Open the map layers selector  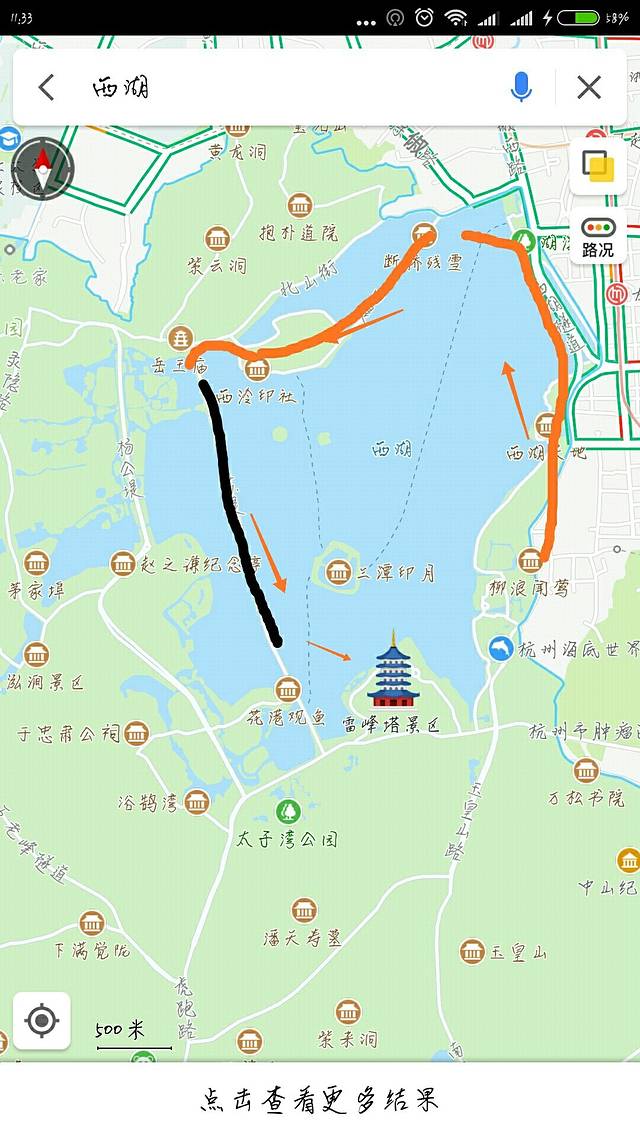[x=598, y=166]
